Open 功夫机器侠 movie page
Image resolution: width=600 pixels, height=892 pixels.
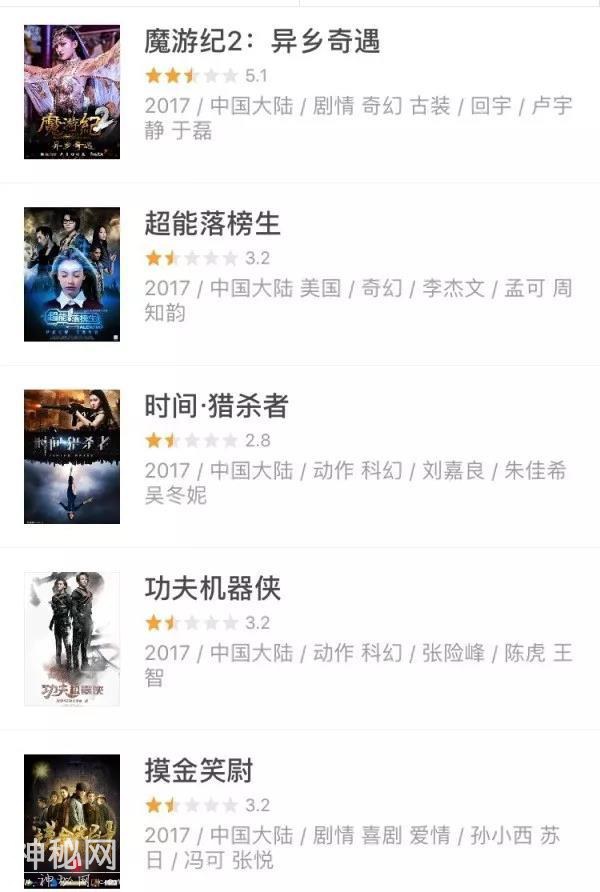(x=212, y=589)
